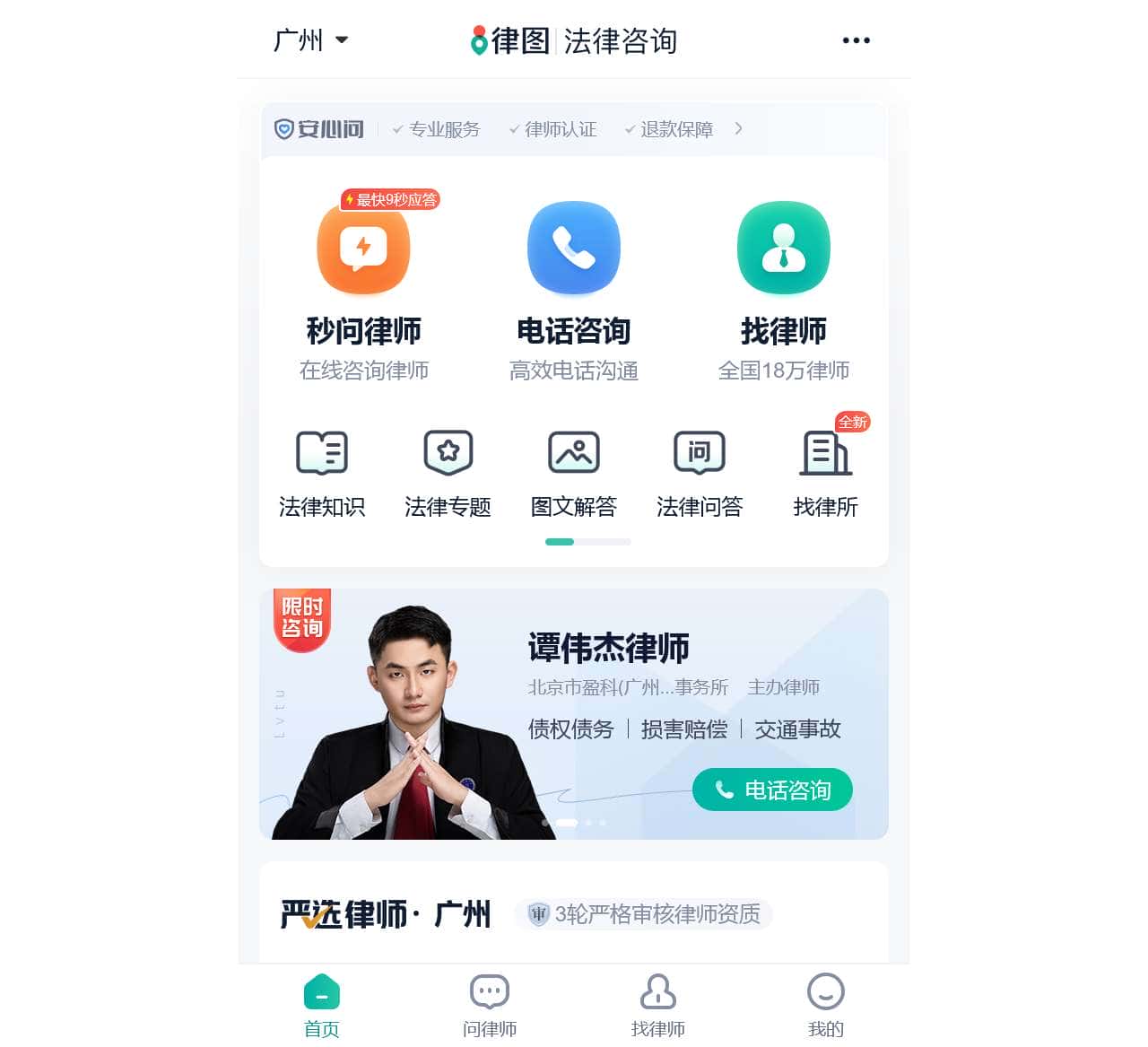The height and width of the screenshot is (1047, 1148).
Task: Tap the green 电话咨询 button on banner
Action: pos(772,790)
